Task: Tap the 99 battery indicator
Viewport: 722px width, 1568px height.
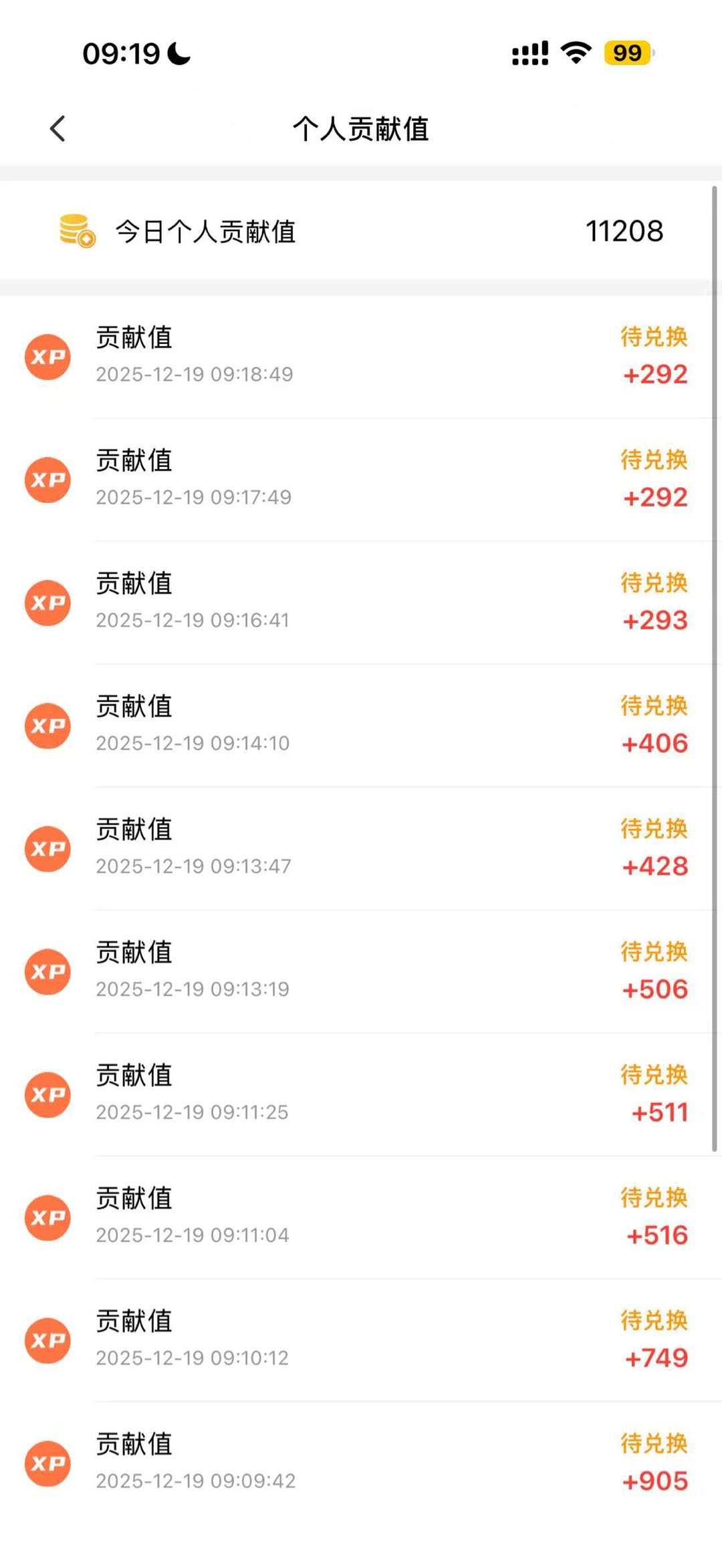Action: coord(626,53)
